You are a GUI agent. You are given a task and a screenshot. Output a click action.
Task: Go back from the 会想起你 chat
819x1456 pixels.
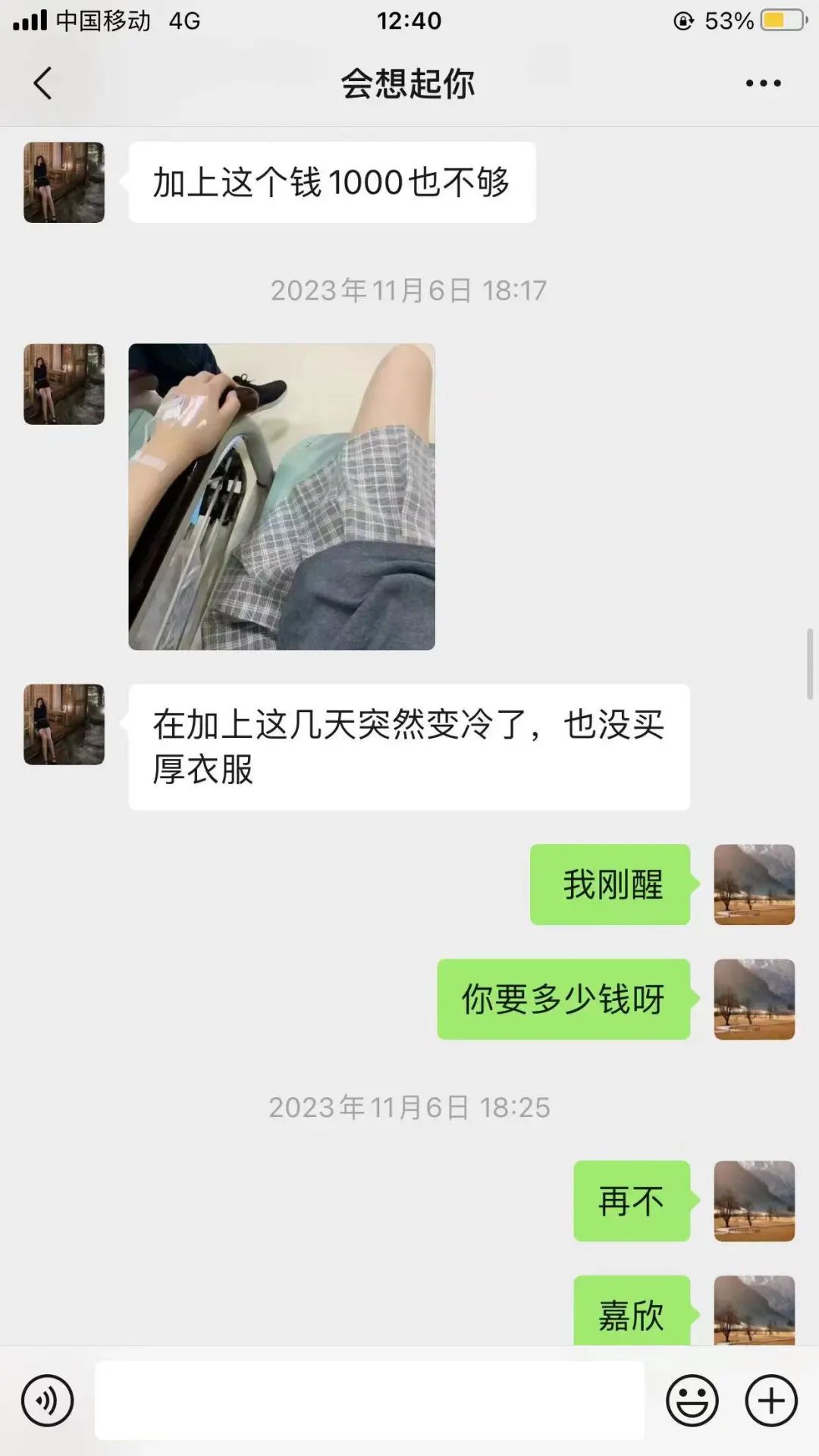[43, 83]
